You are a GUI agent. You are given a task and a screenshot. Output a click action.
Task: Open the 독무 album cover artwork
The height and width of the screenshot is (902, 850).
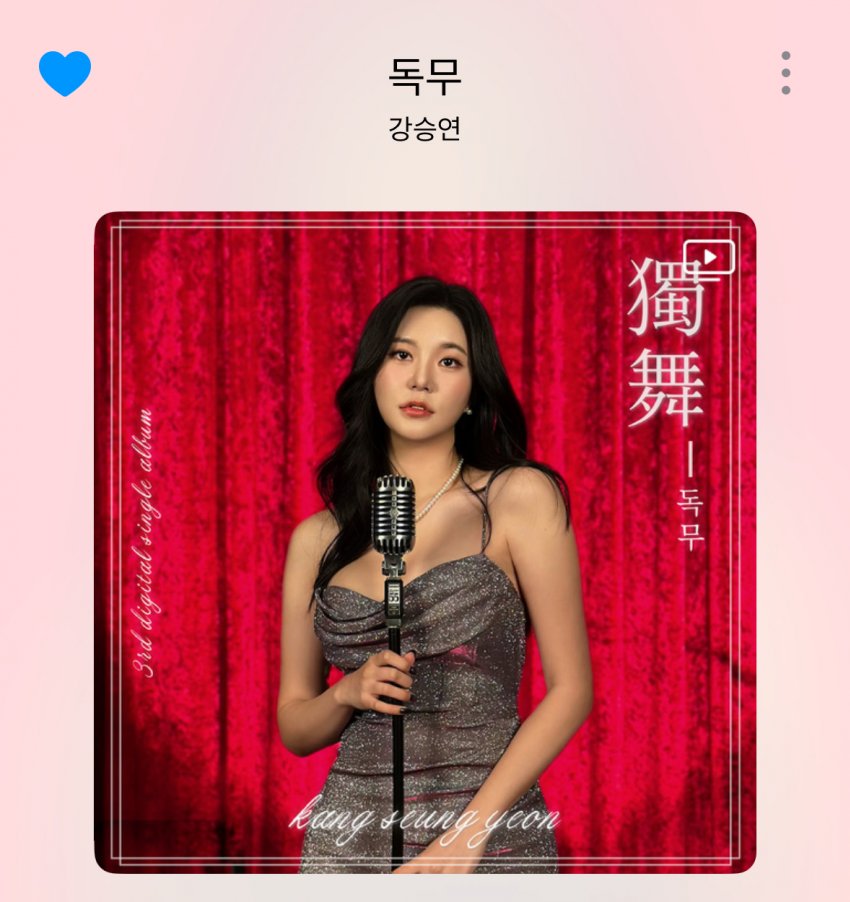coord(425,560)
